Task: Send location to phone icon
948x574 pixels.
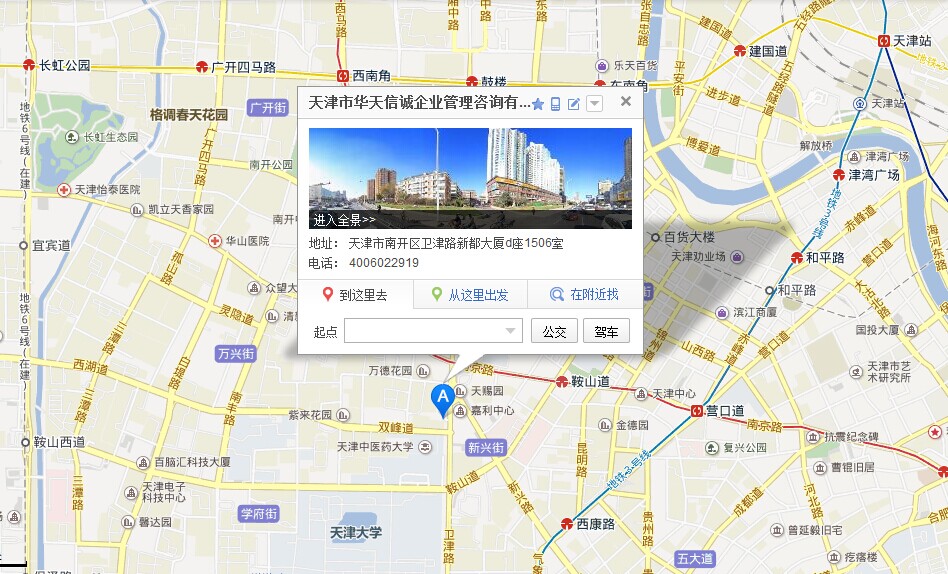Action: pyautogui.click(x=556, y=104)
